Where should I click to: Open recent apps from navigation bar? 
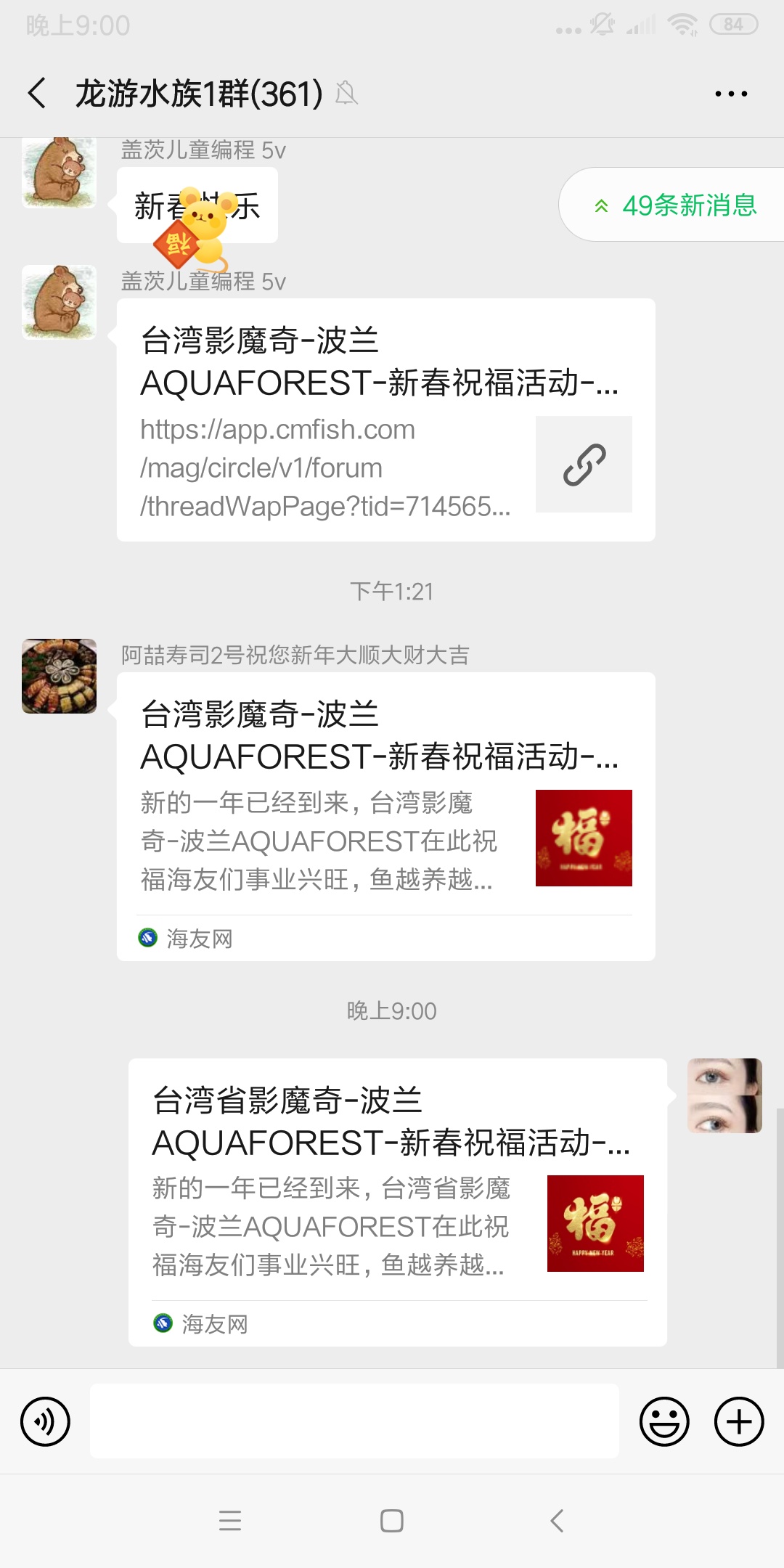coord(229,1521)
